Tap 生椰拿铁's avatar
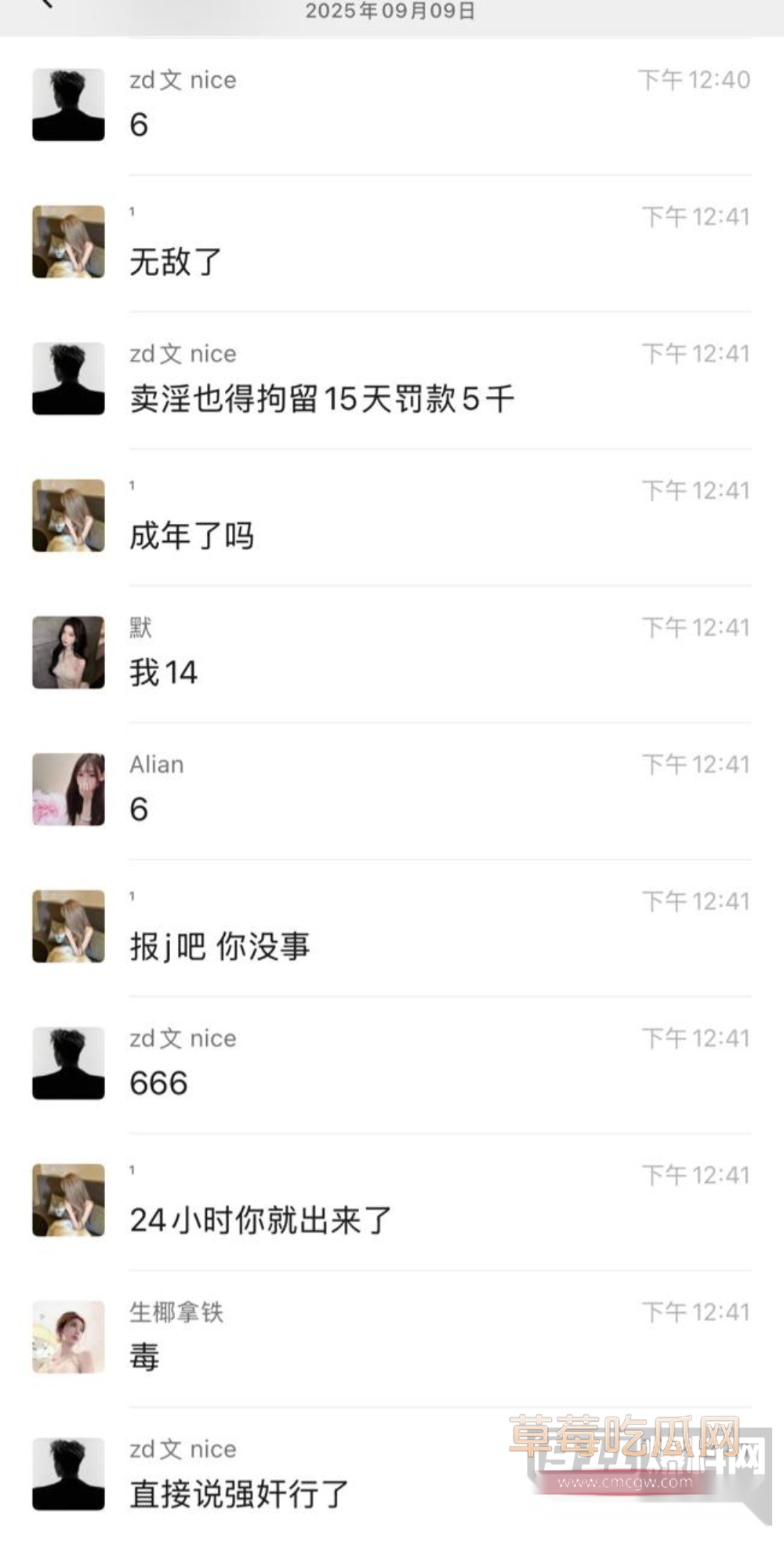This screenshot has width=784, height=1542. (68, 1337)
